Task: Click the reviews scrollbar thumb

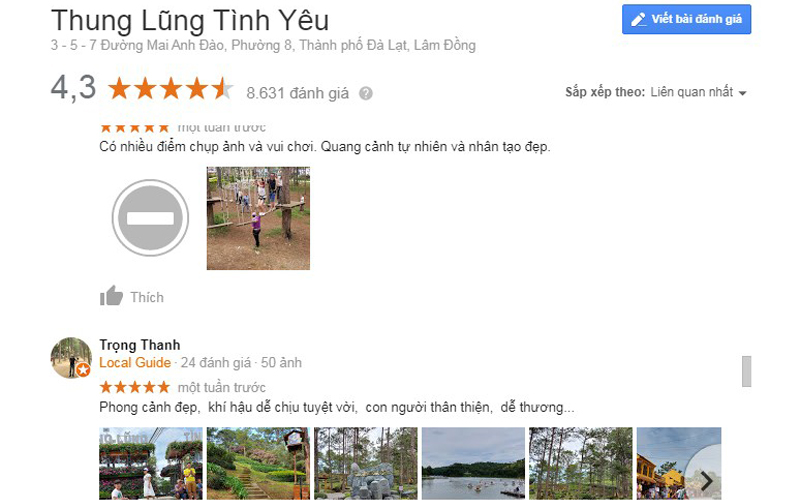Action: point(746,370)
